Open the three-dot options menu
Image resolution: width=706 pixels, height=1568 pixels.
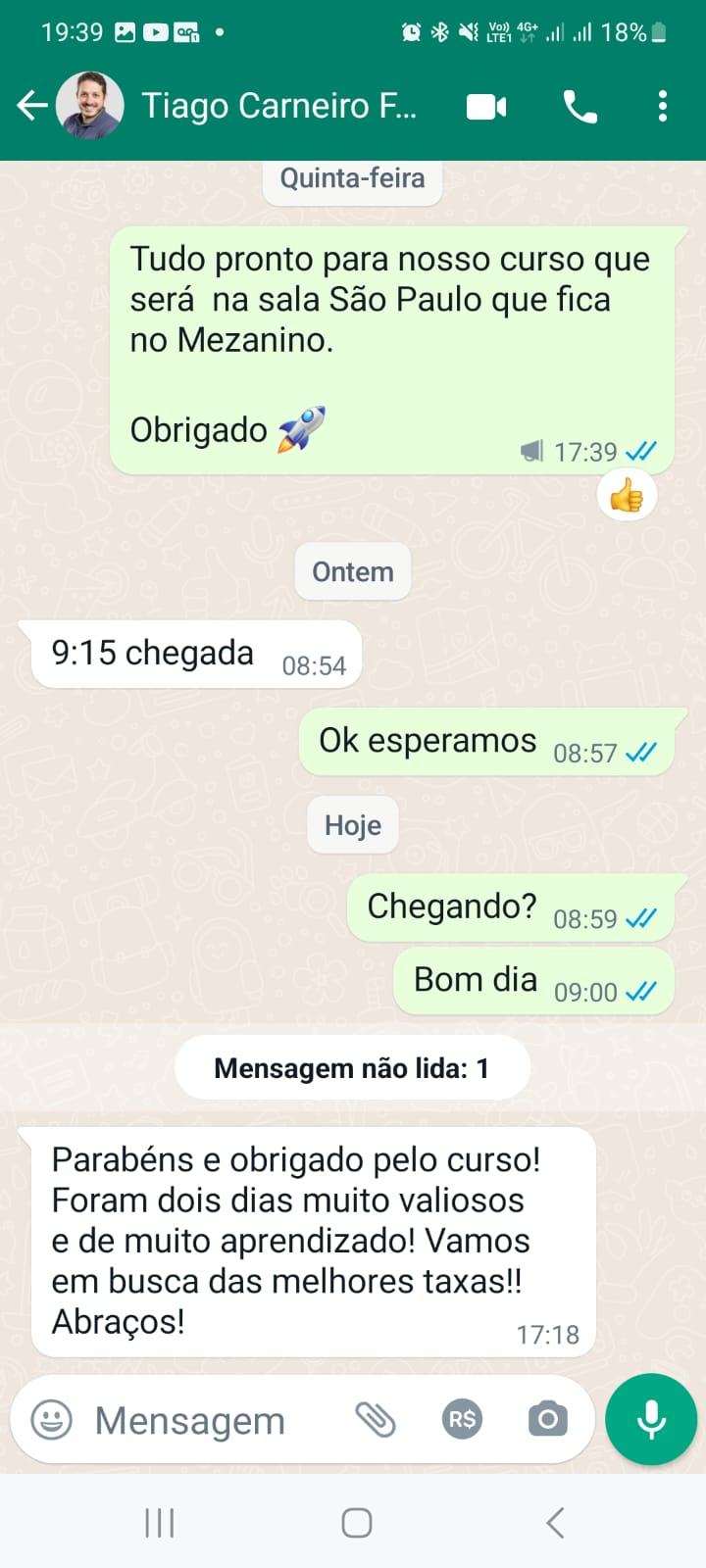[x=665, y=106]
